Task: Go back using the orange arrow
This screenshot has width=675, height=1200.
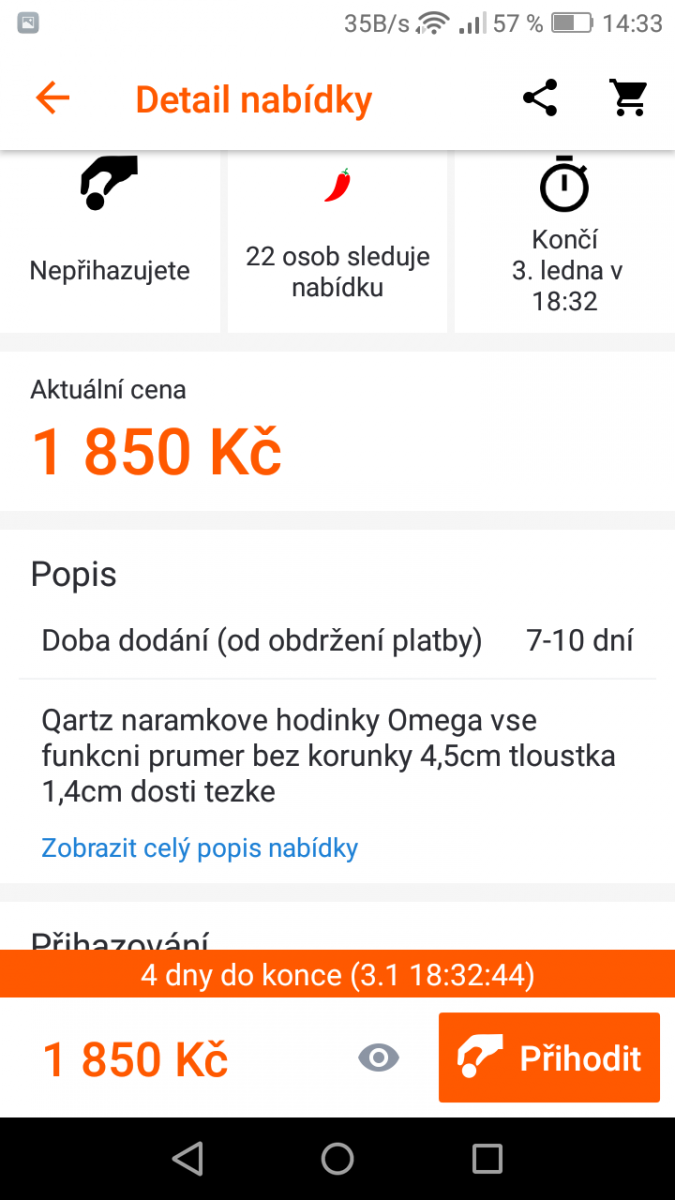Action: coord(52,98)
